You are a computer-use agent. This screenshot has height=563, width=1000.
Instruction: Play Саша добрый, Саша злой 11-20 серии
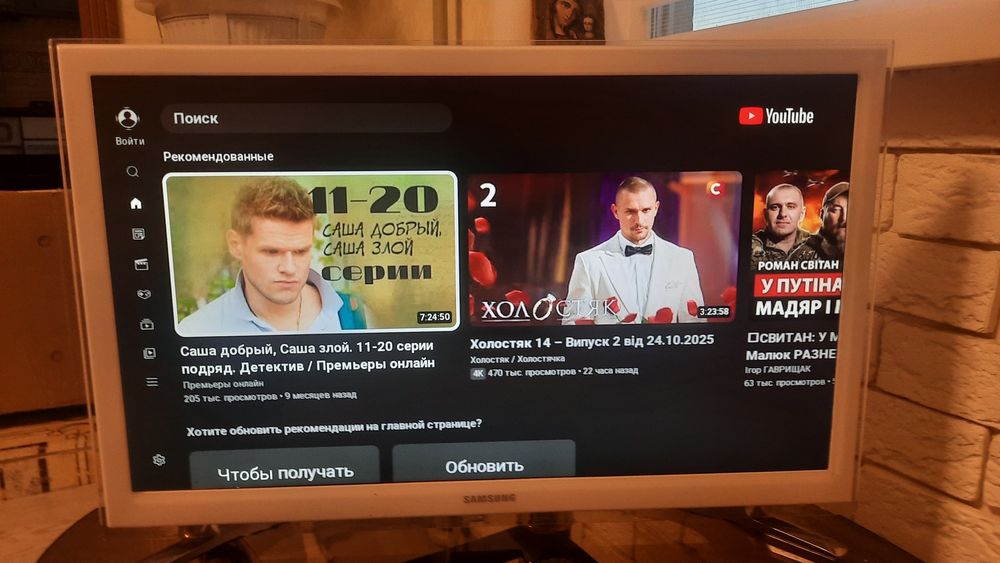coord(311,254)
